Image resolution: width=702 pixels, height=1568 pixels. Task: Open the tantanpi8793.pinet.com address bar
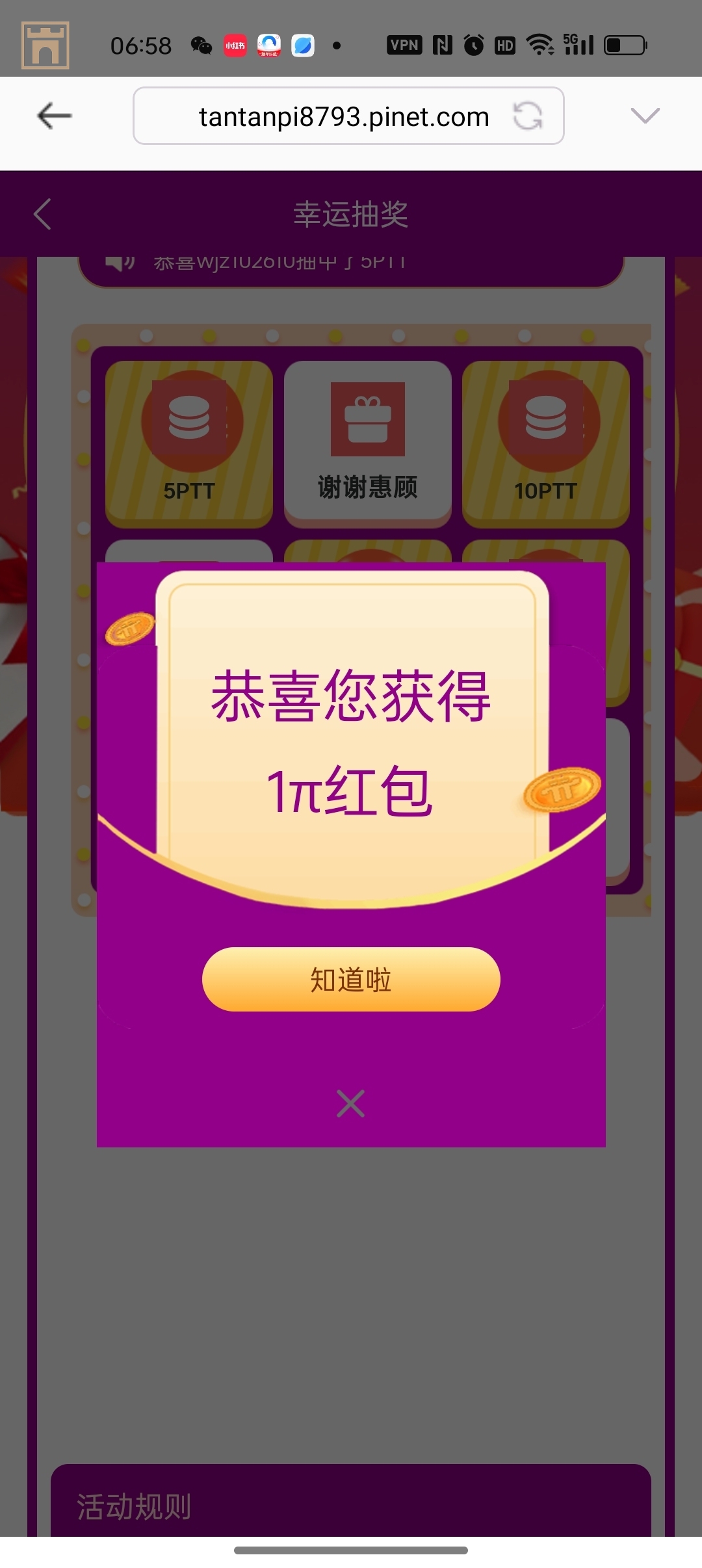point(343,116)
